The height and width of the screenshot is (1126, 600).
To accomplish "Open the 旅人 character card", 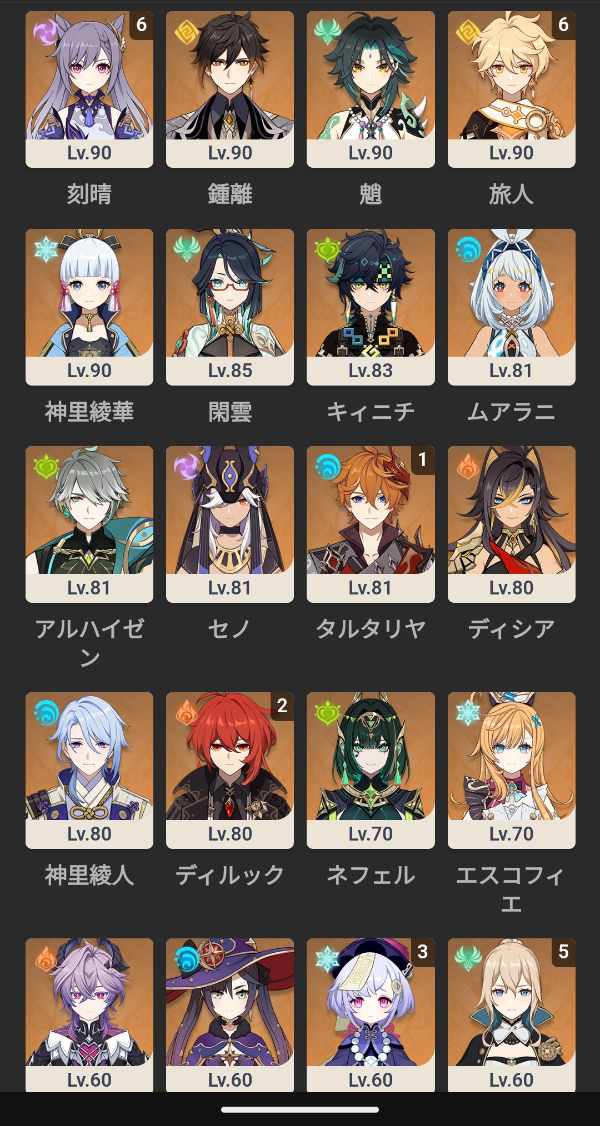I will click(512, 89).
